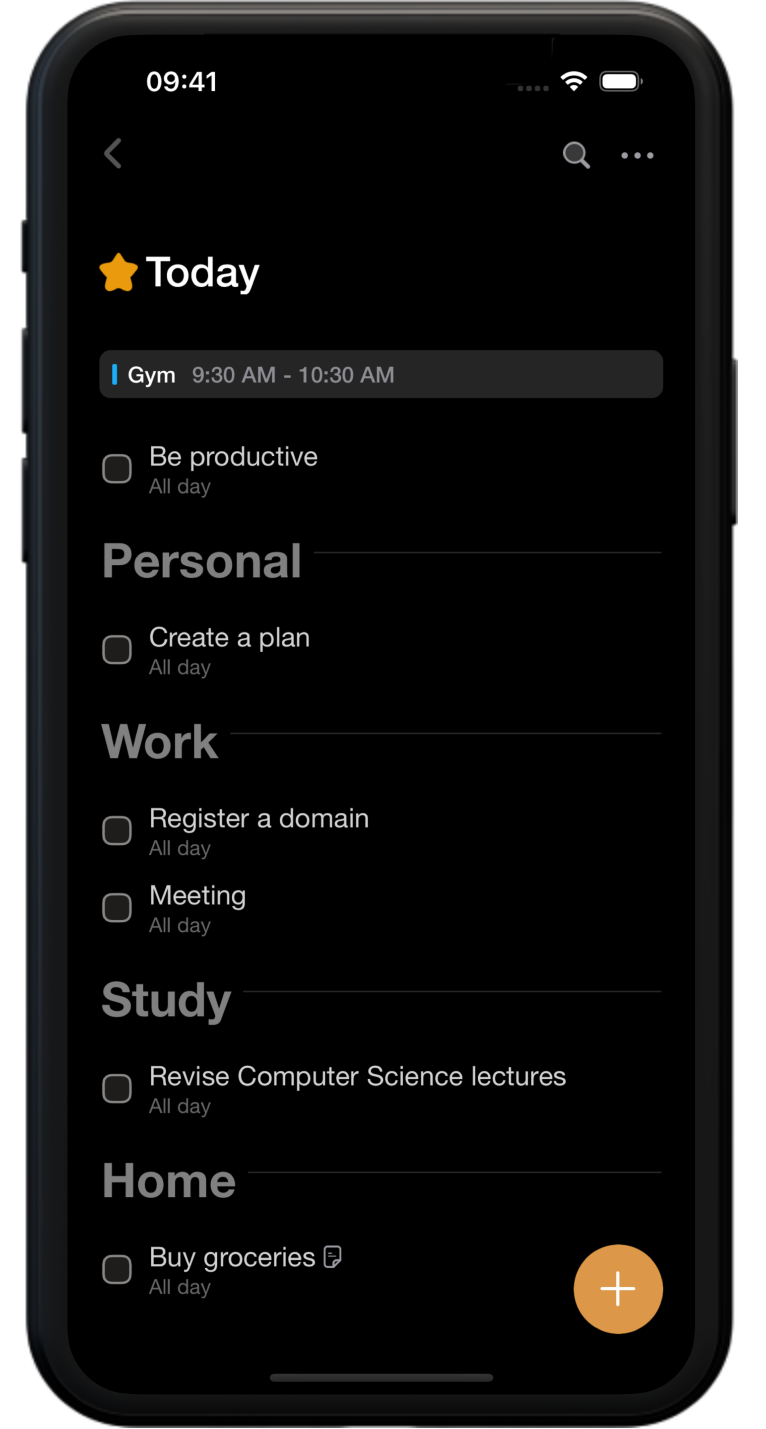
Task: Mark Create a plan as complete
Action: [117, 649]
